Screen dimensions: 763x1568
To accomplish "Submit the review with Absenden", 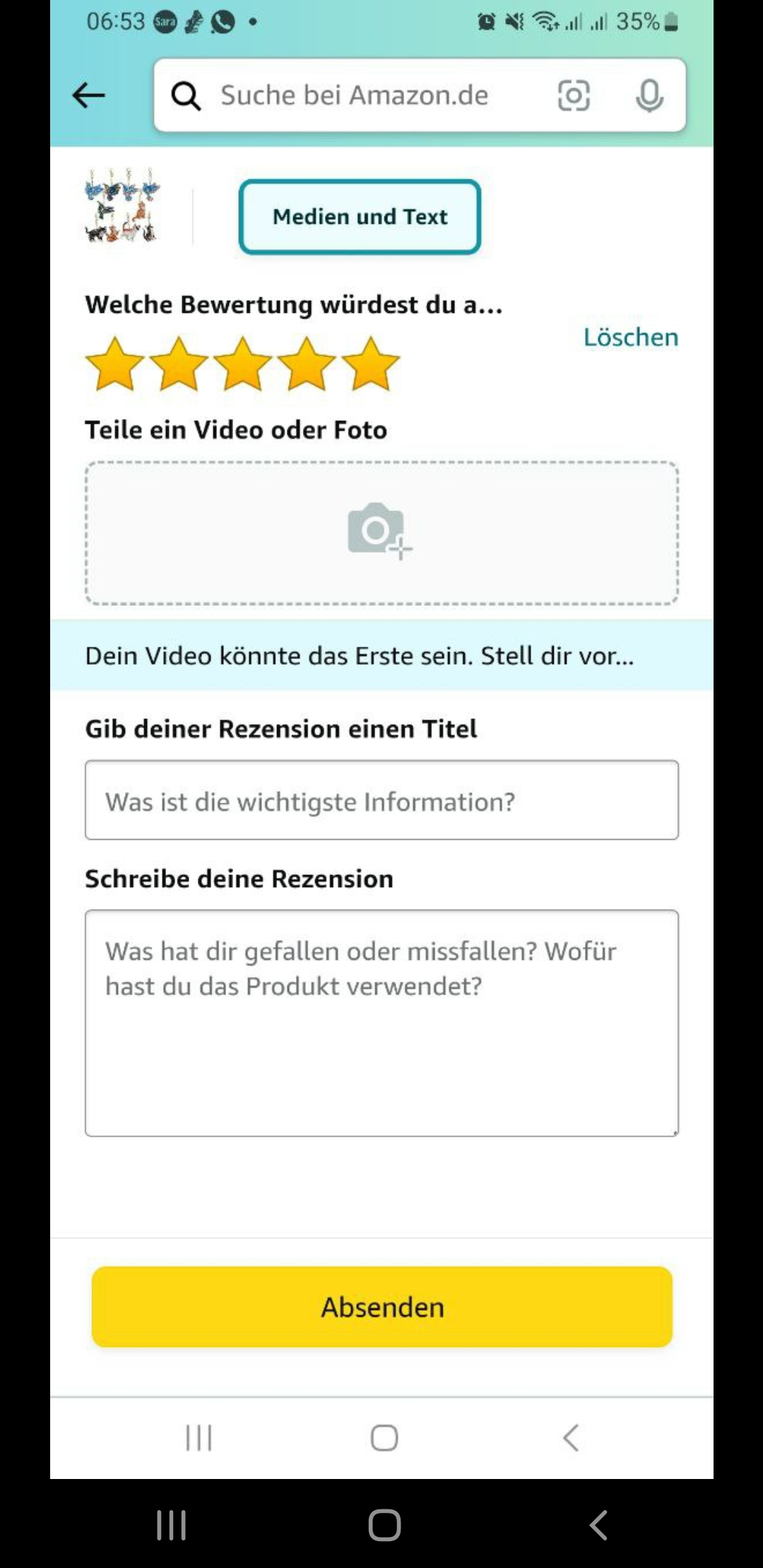I will point(381,1307).
